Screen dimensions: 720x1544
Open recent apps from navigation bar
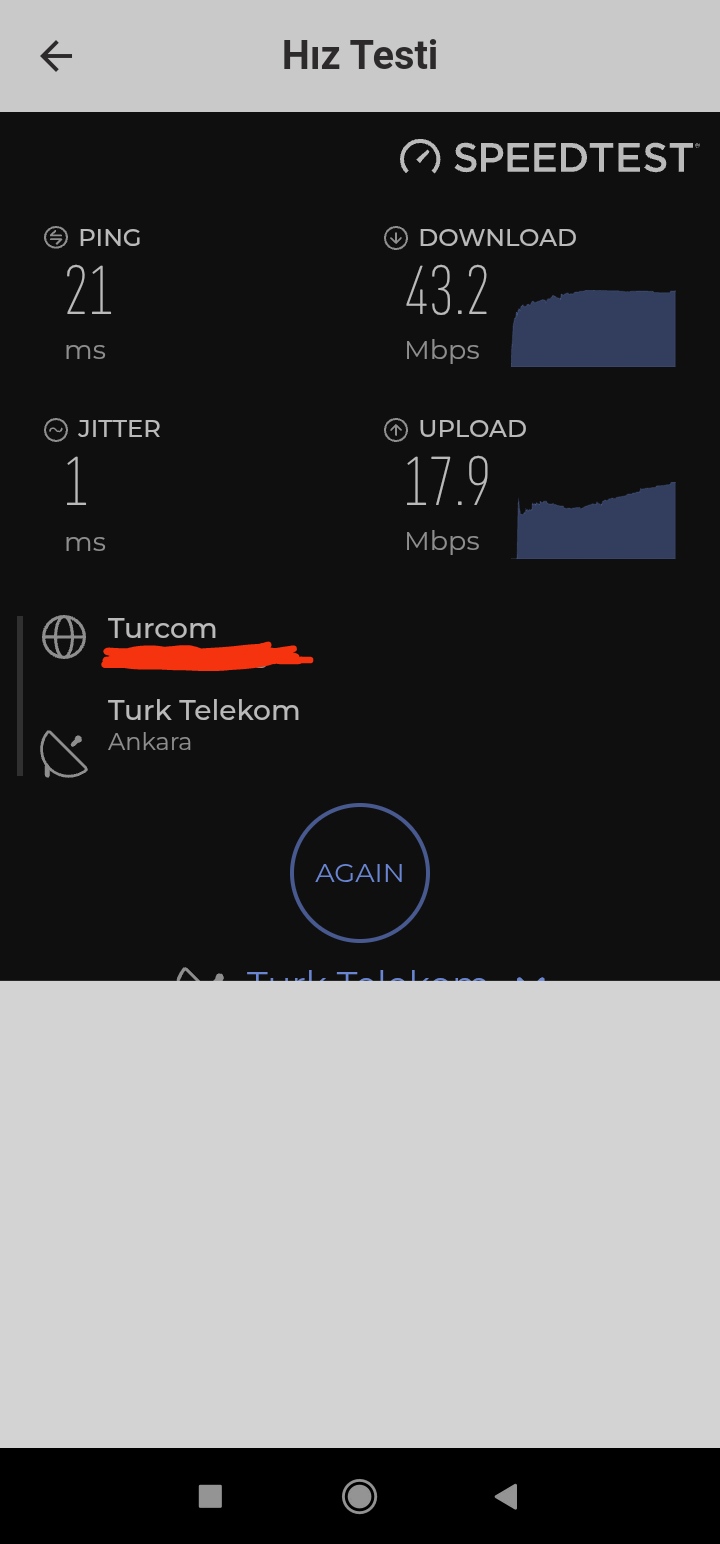(x=210, y=1496)
